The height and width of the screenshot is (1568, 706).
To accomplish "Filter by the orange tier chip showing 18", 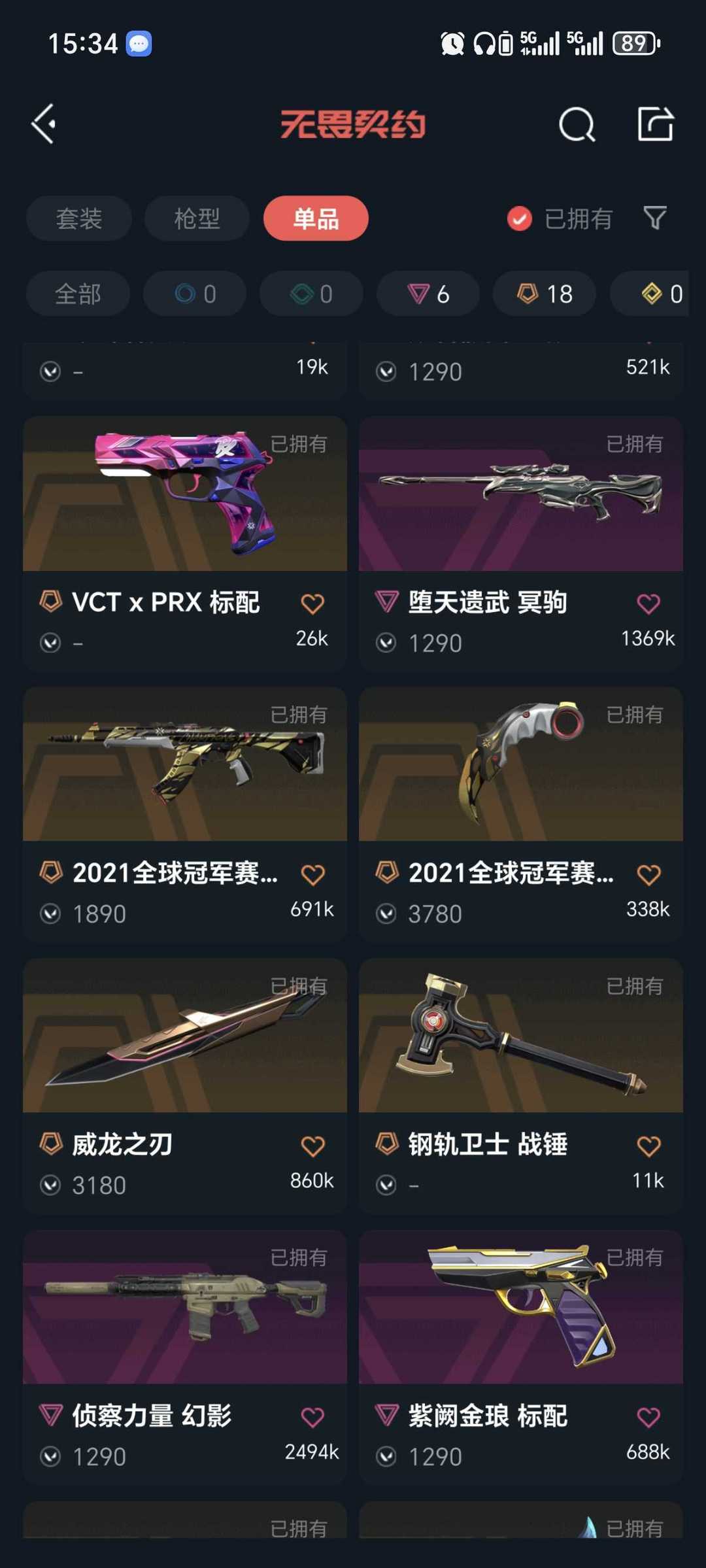I will [545, 294].
